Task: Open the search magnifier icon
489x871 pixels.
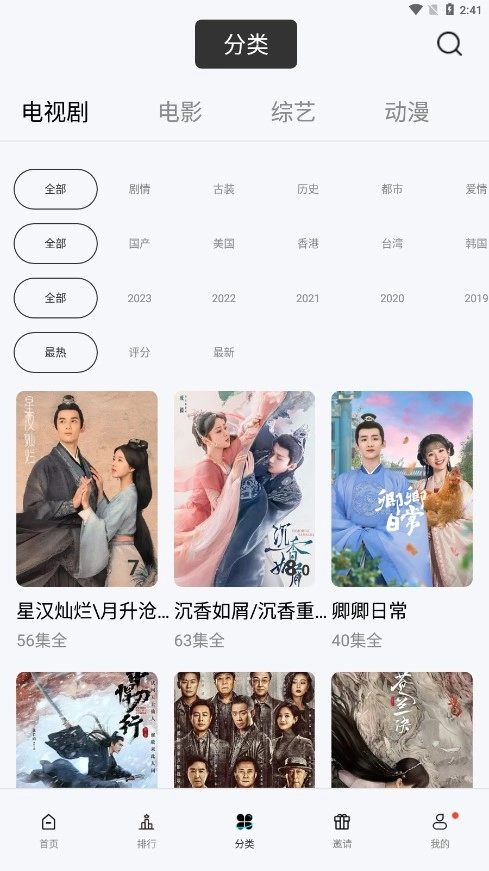Action: click(449, 44)
